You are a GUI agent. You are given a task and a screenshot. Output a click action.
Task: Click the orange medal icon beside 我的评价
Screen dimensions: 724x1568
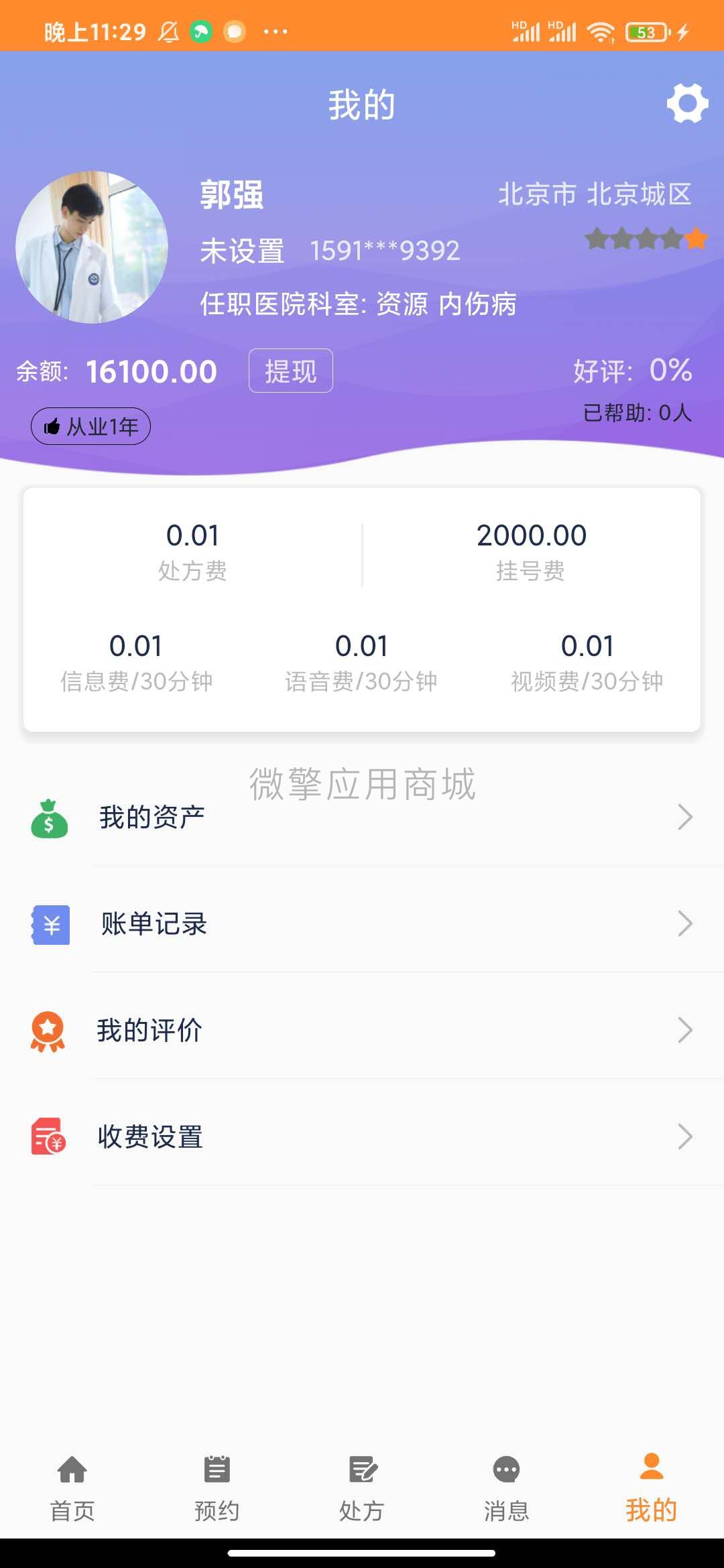pyautogui.click(x=48, y=1031)
